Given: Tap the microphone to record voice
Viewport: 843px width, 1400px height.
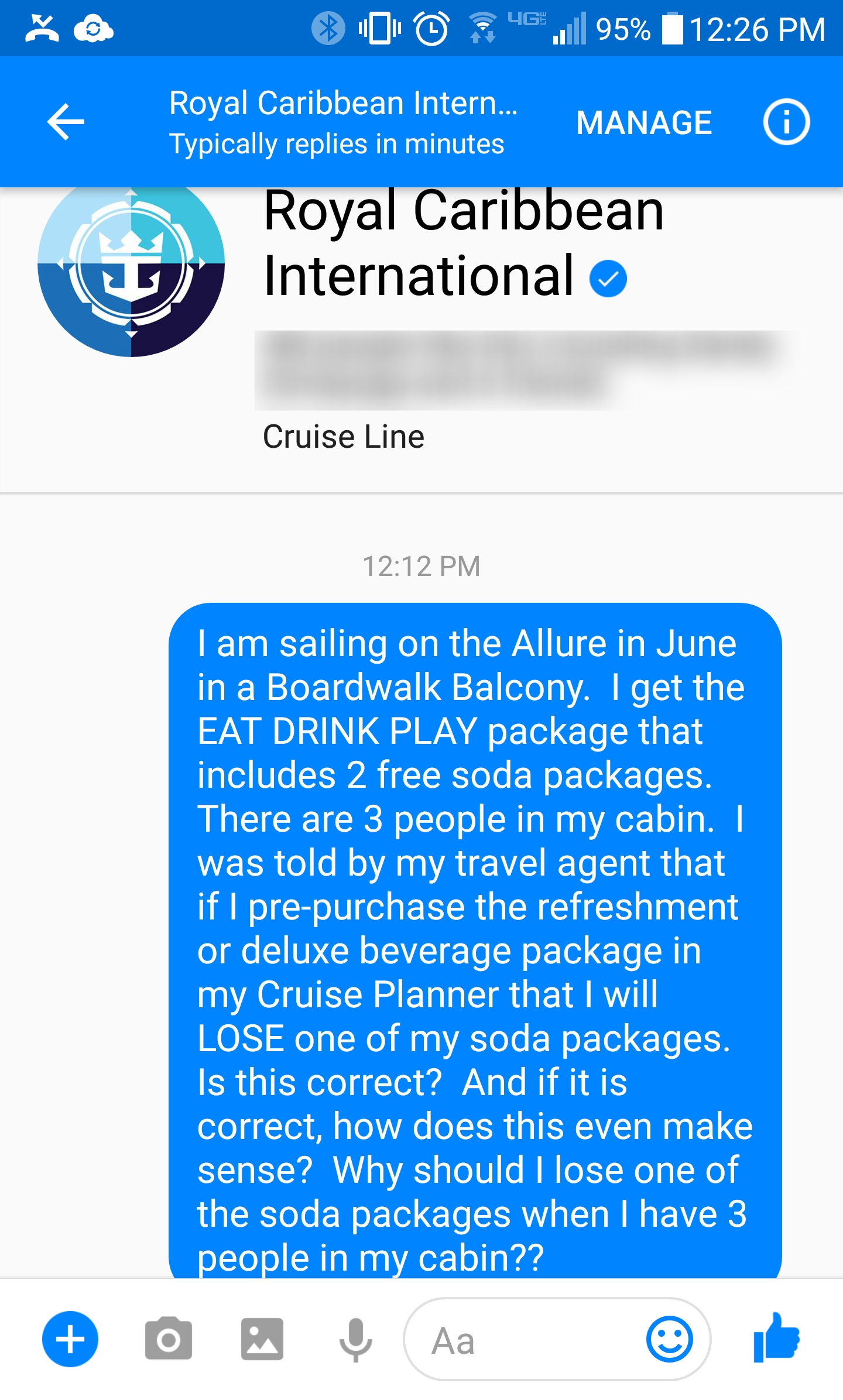Looking at the screenshot, I should point(355,1340).
